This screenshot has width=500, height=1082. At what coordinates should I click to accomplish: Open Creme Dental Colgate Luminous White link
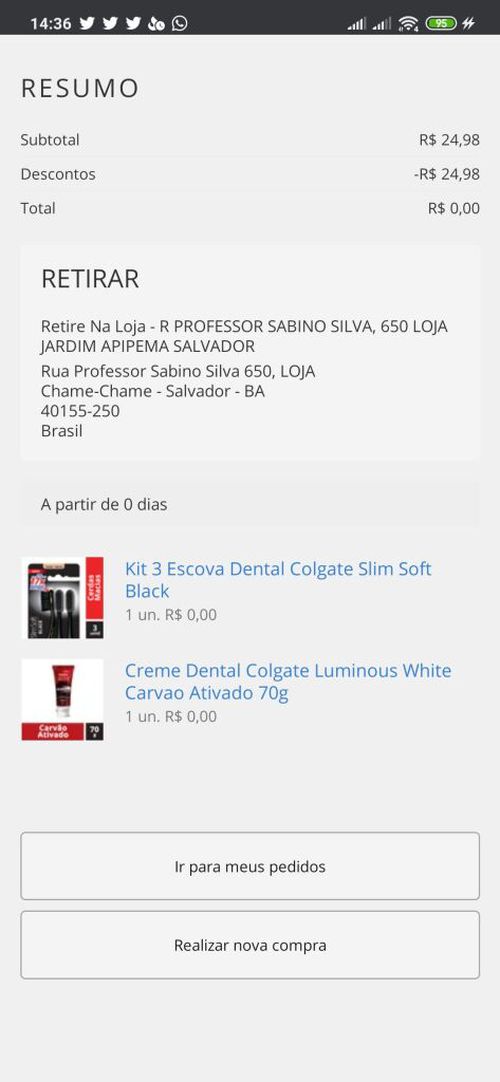point(288,682)
